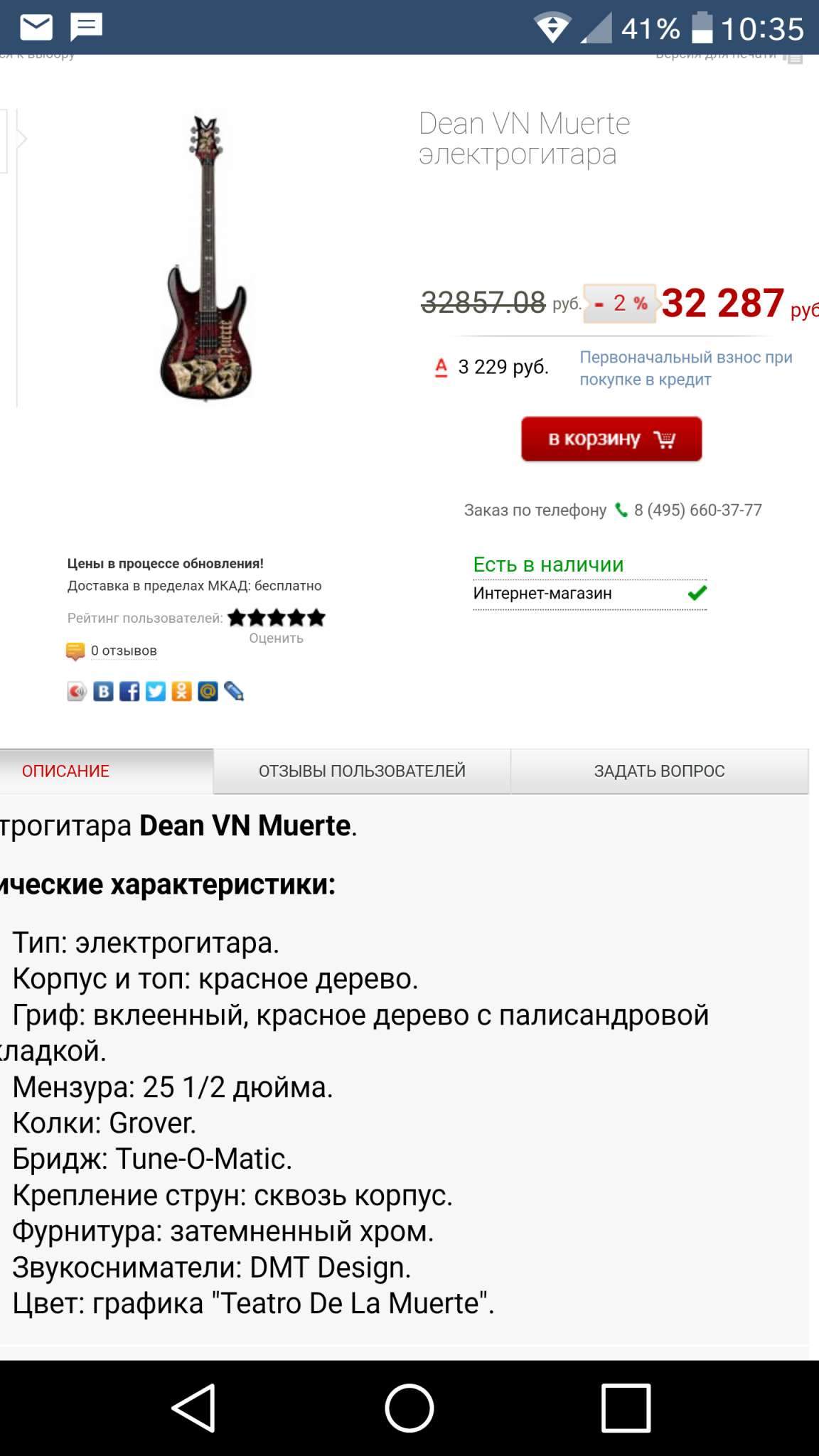The height and width of the screenshot is (1456, 819).
Task: Open the ЗАДАТЬ ВОПРОС tab
Action: click(659, 771)
